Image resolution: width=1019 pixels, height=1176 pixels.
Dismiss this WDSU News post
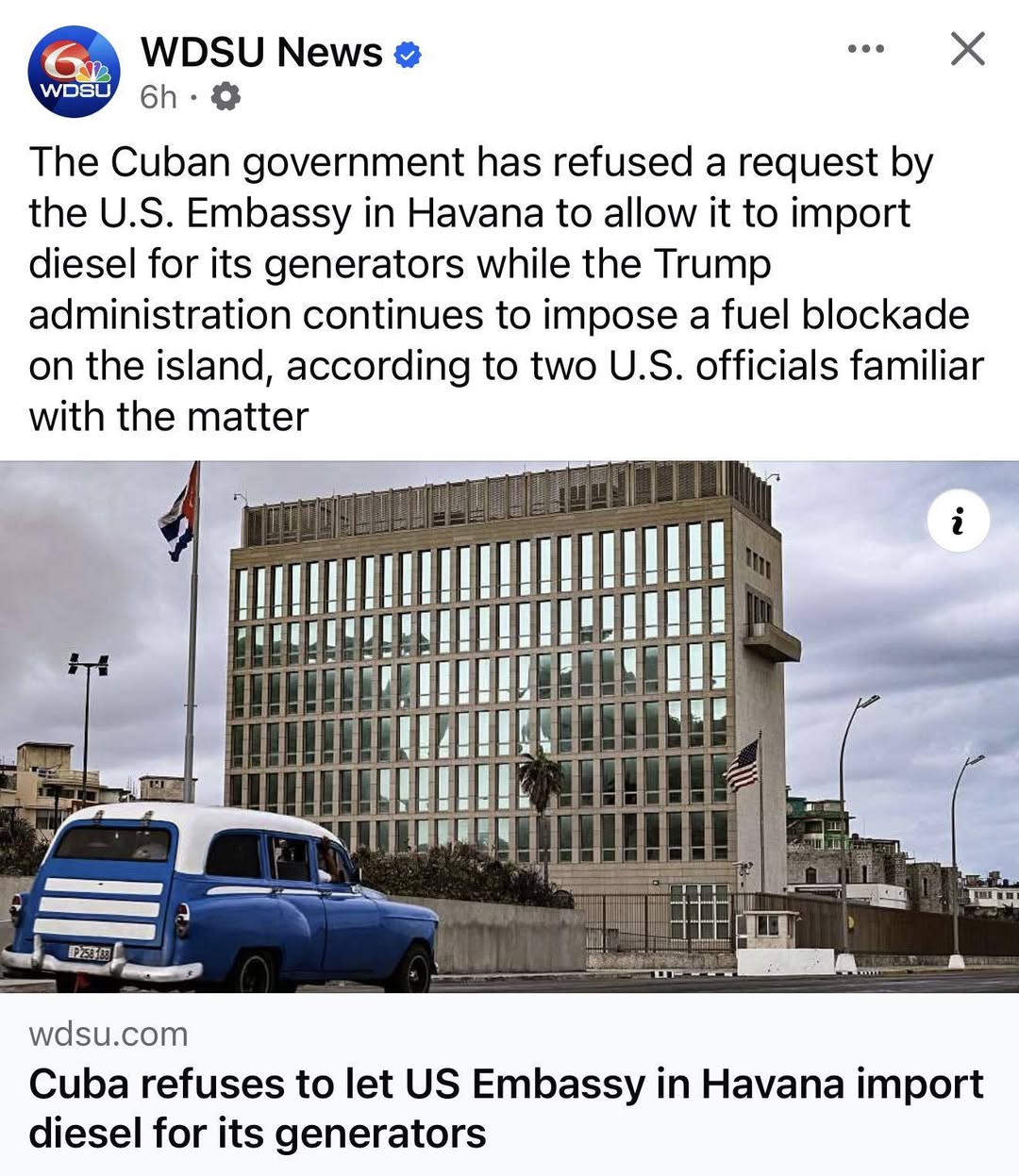pos(968,49)
